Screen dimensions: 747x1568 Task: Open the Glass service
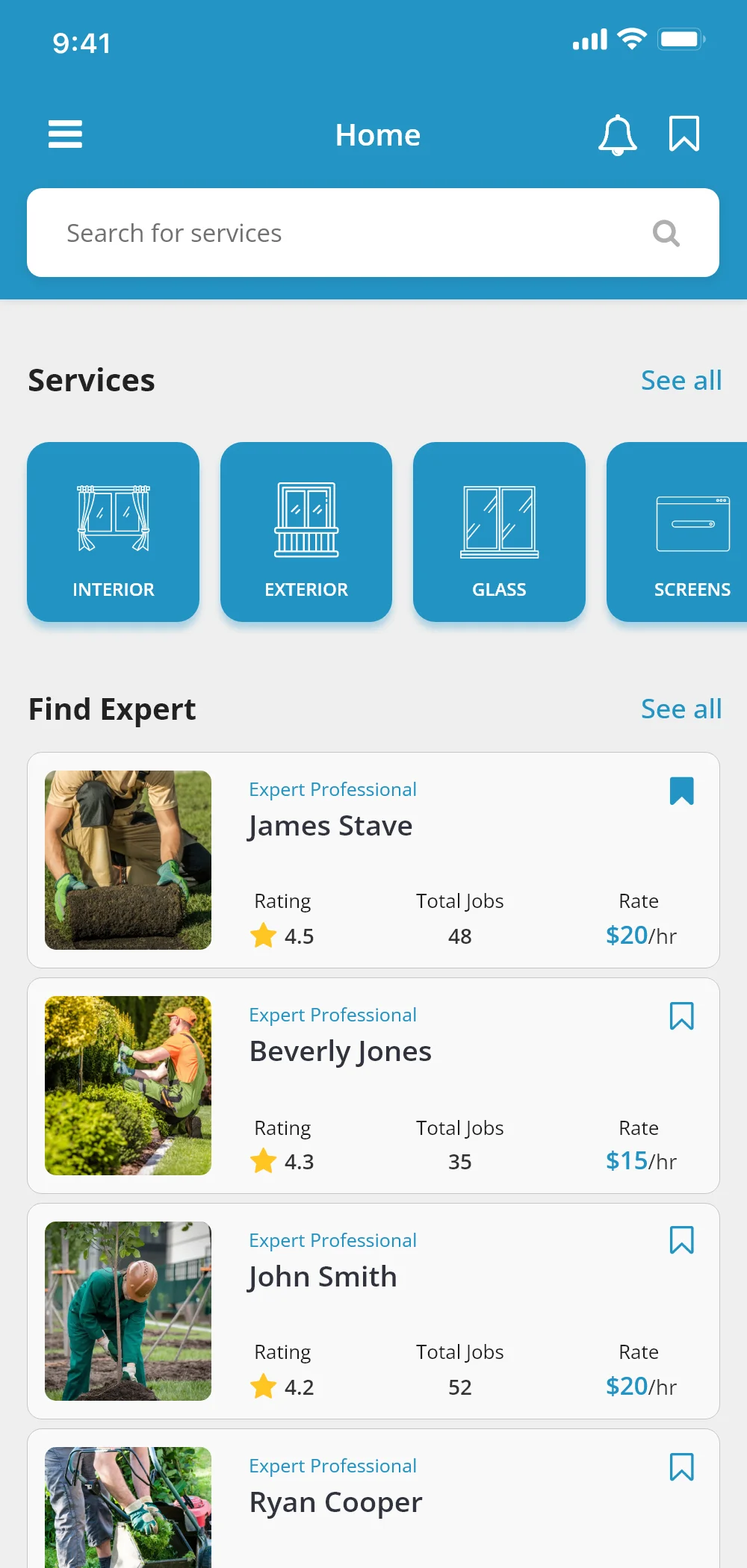[499, 532]
